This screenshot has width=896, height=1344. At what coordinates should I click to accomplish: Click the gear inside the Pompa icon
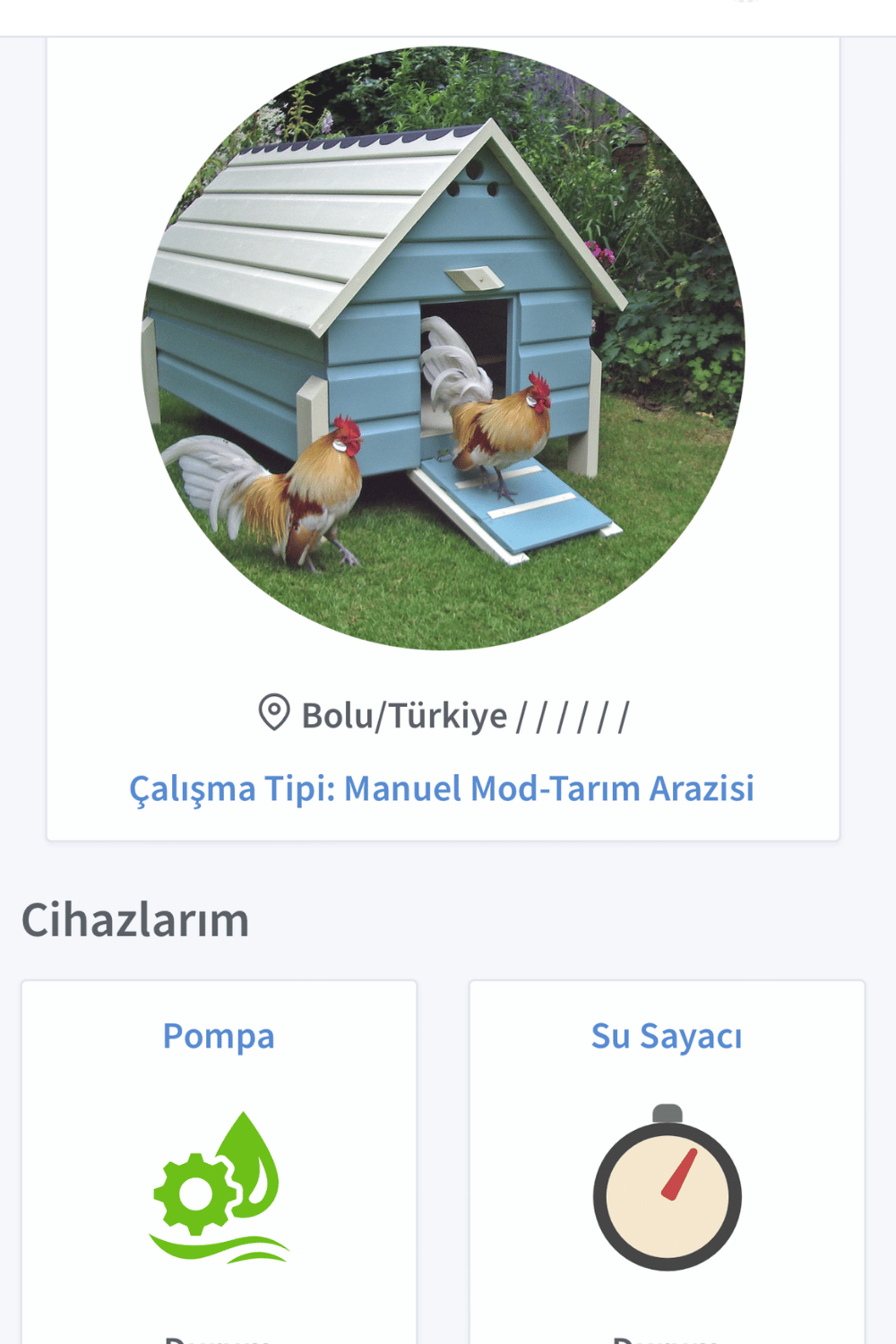point(197,1192)
